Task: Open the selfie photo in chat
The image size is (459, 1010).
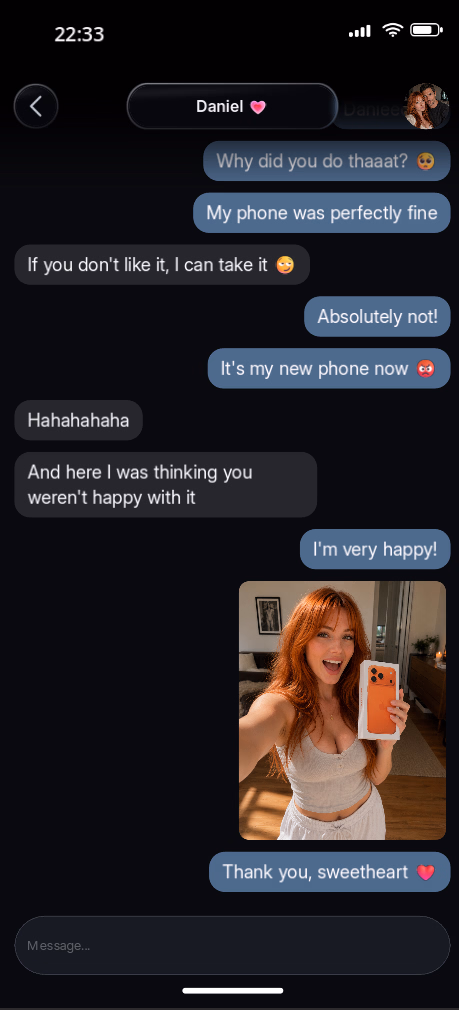Action: point(342,710)
